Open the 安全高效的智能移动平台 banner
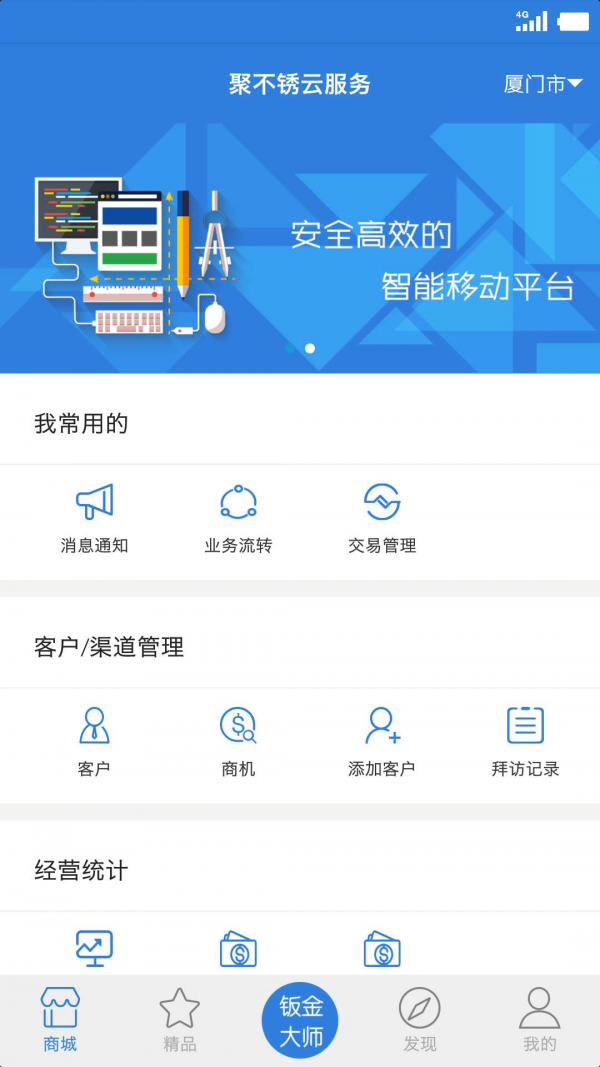 300,248
